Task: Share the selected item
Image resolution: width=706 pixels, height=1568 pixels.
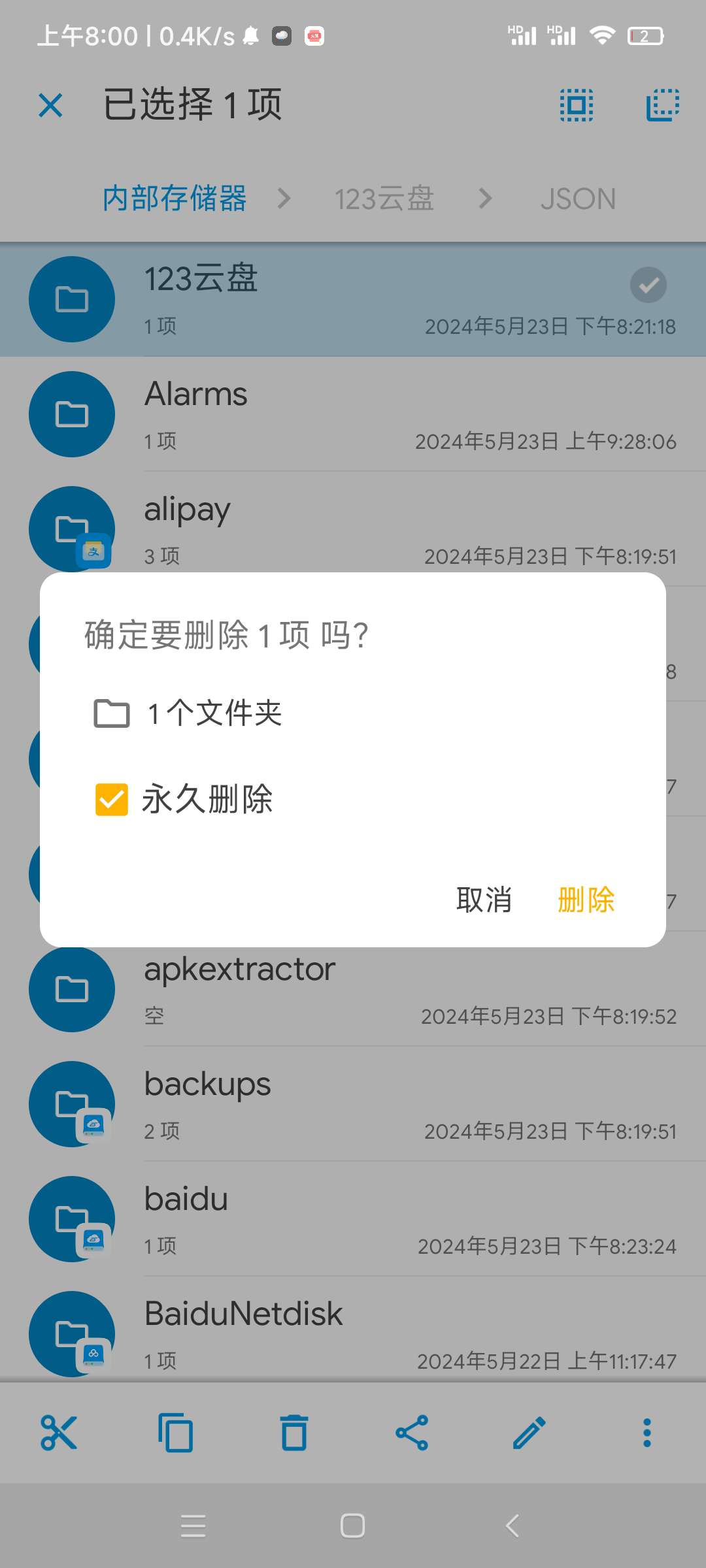Action: (412, 1433)
